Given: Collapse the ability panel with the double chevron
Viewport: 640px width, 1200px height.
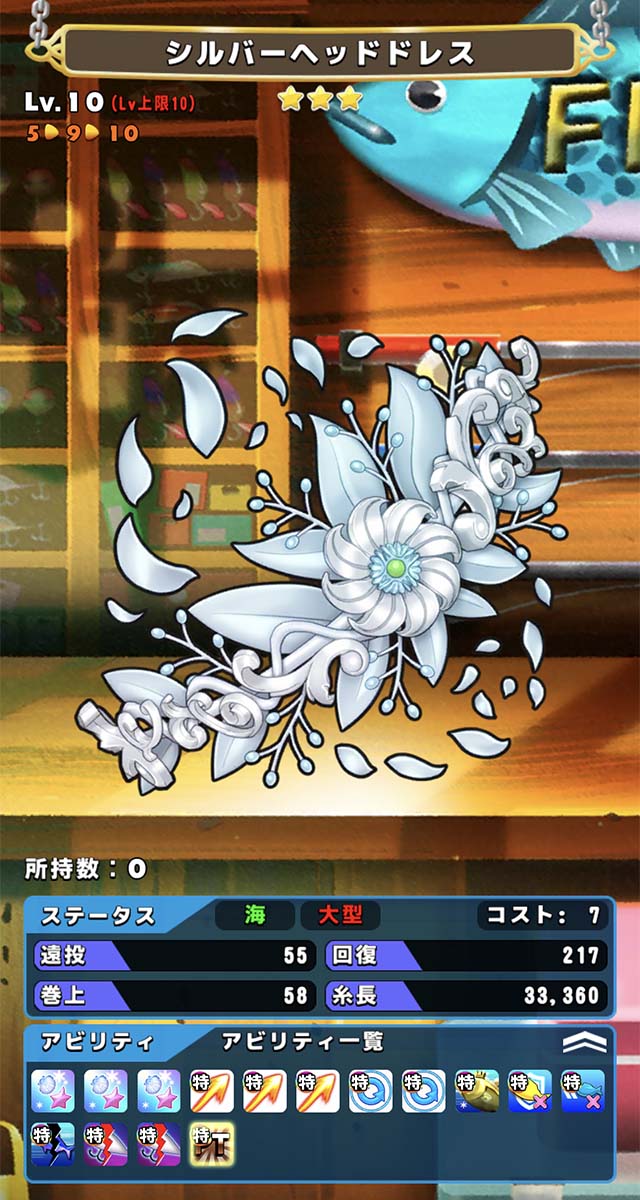Looking at the screenshot, I should (x=584, y=1042).
